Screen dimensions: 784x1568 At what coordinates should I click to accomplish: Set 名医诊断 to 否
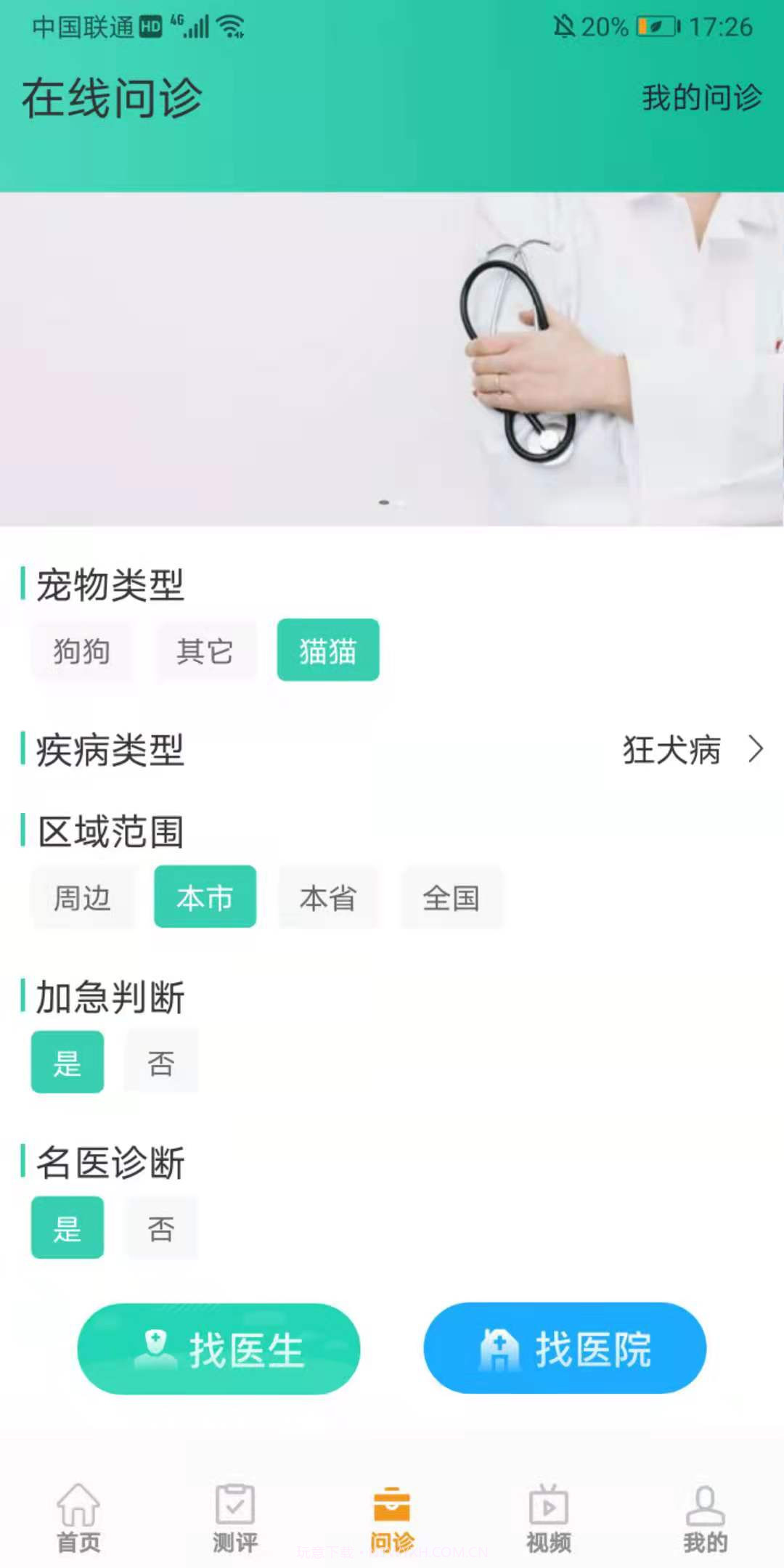[161, 1227]
